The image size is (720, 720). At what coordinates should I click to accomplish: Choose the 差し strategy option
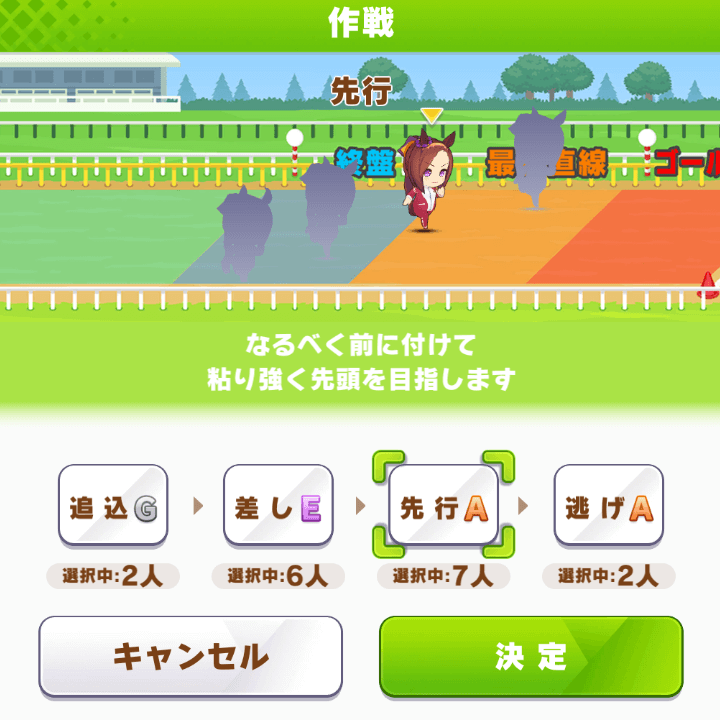pos(278,505)
